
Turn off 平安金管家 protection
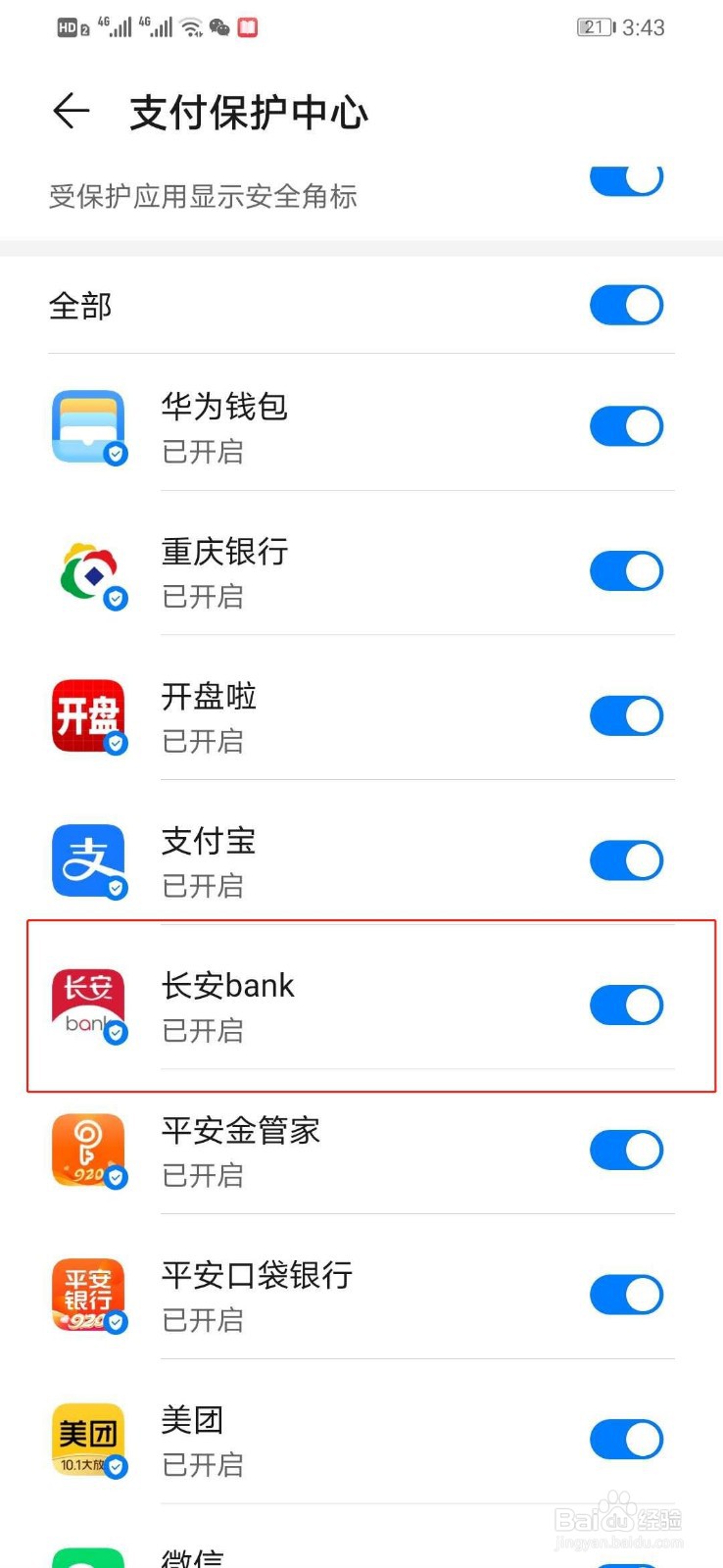[x=627, y=1151]
